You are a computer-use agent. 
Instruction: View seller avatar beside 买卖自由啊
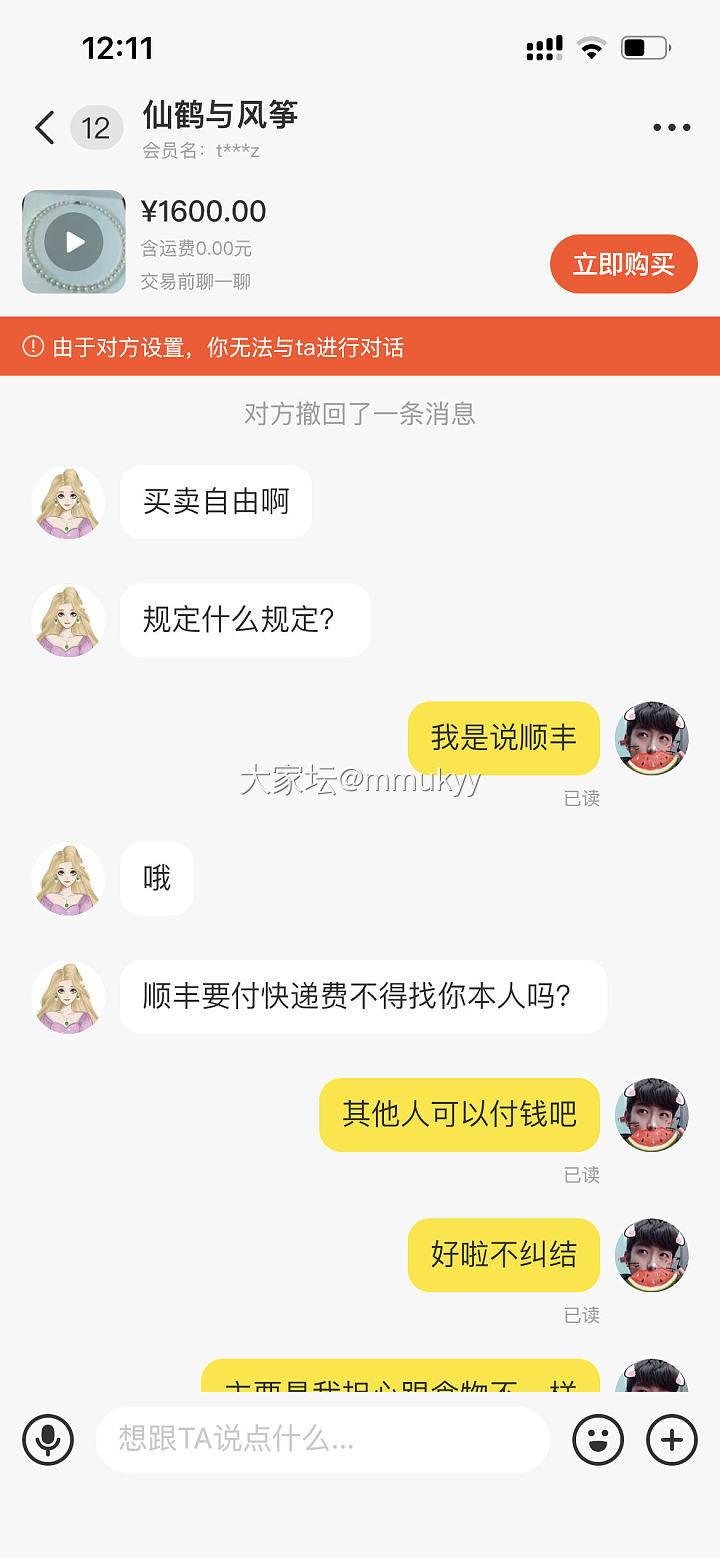coord(68,502)
